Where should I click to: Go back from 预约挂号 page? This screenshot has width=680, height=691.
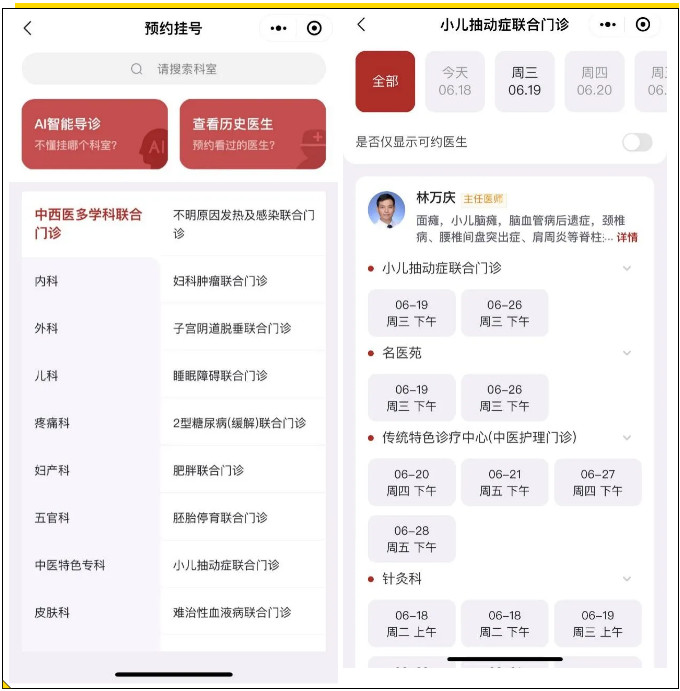tap(28, 28)
